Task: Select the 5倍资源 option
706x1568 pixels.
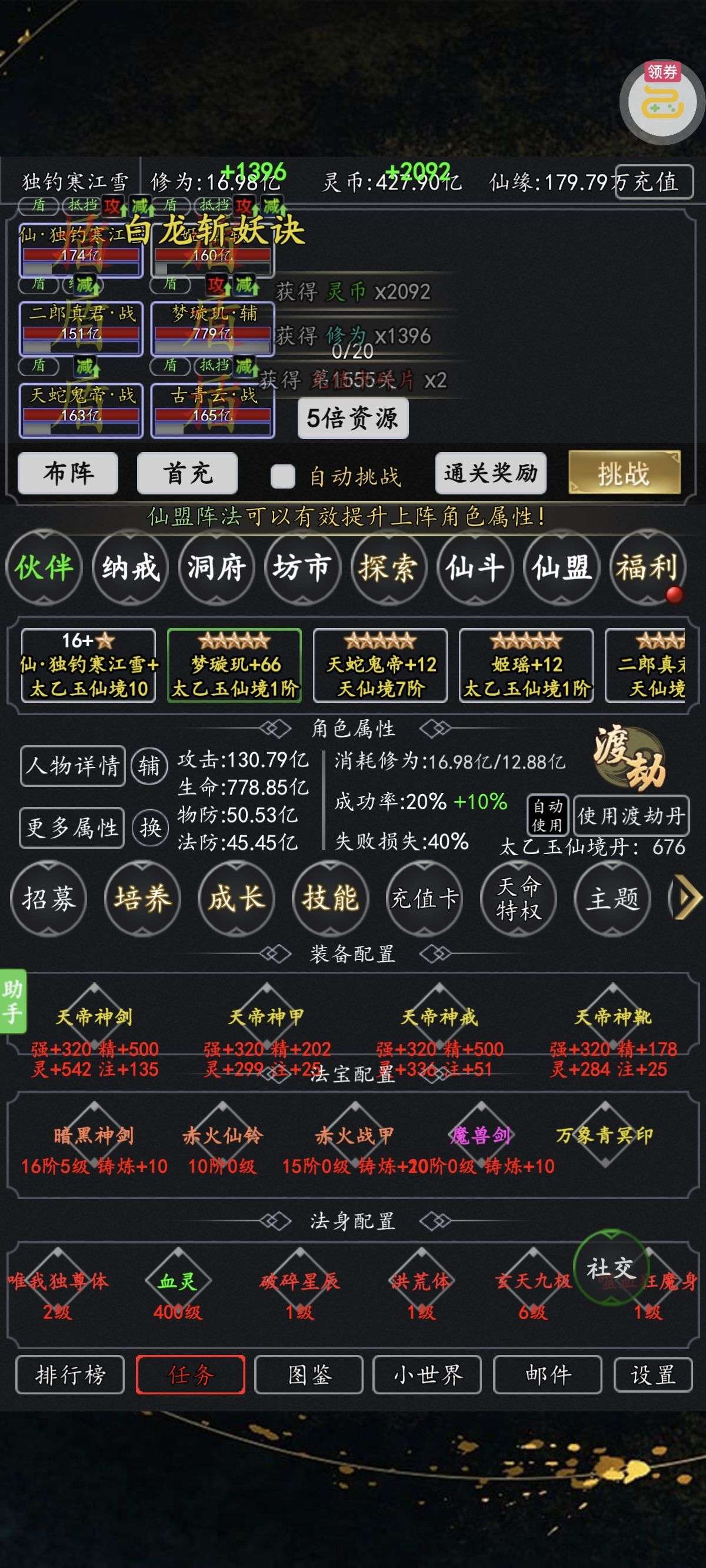Action: click(x=352, y=418)
